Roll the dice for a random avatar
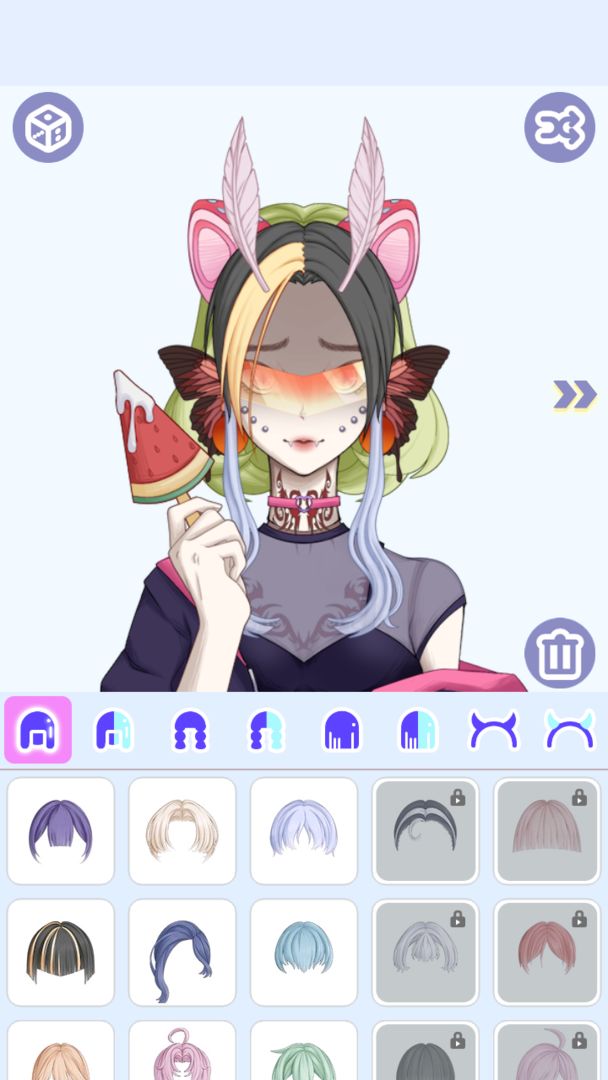The image size is (608, 1080). point(48,128)
